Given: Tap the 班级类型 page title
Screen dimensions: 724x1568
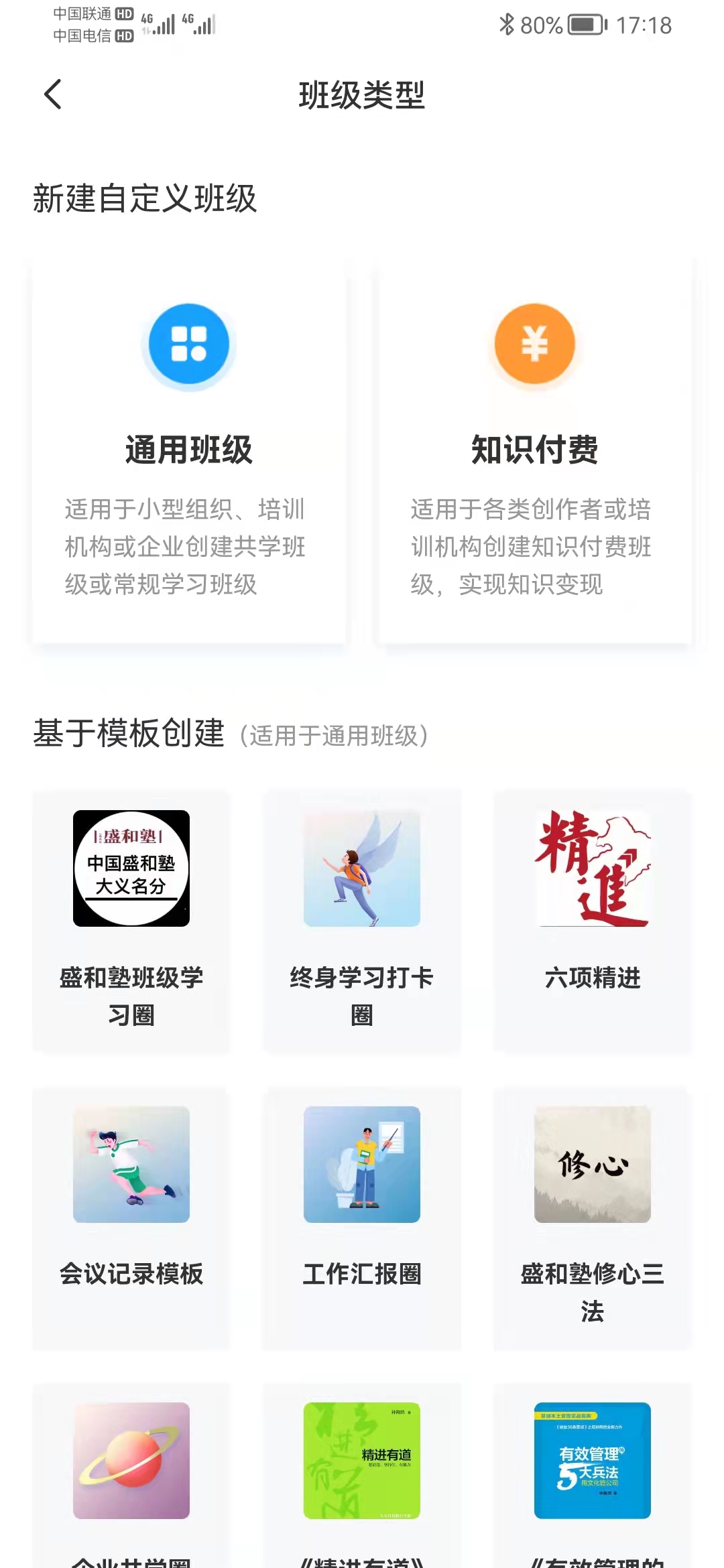Looking at the screenshot, I should pyautogui.click(x=362, y=94).
